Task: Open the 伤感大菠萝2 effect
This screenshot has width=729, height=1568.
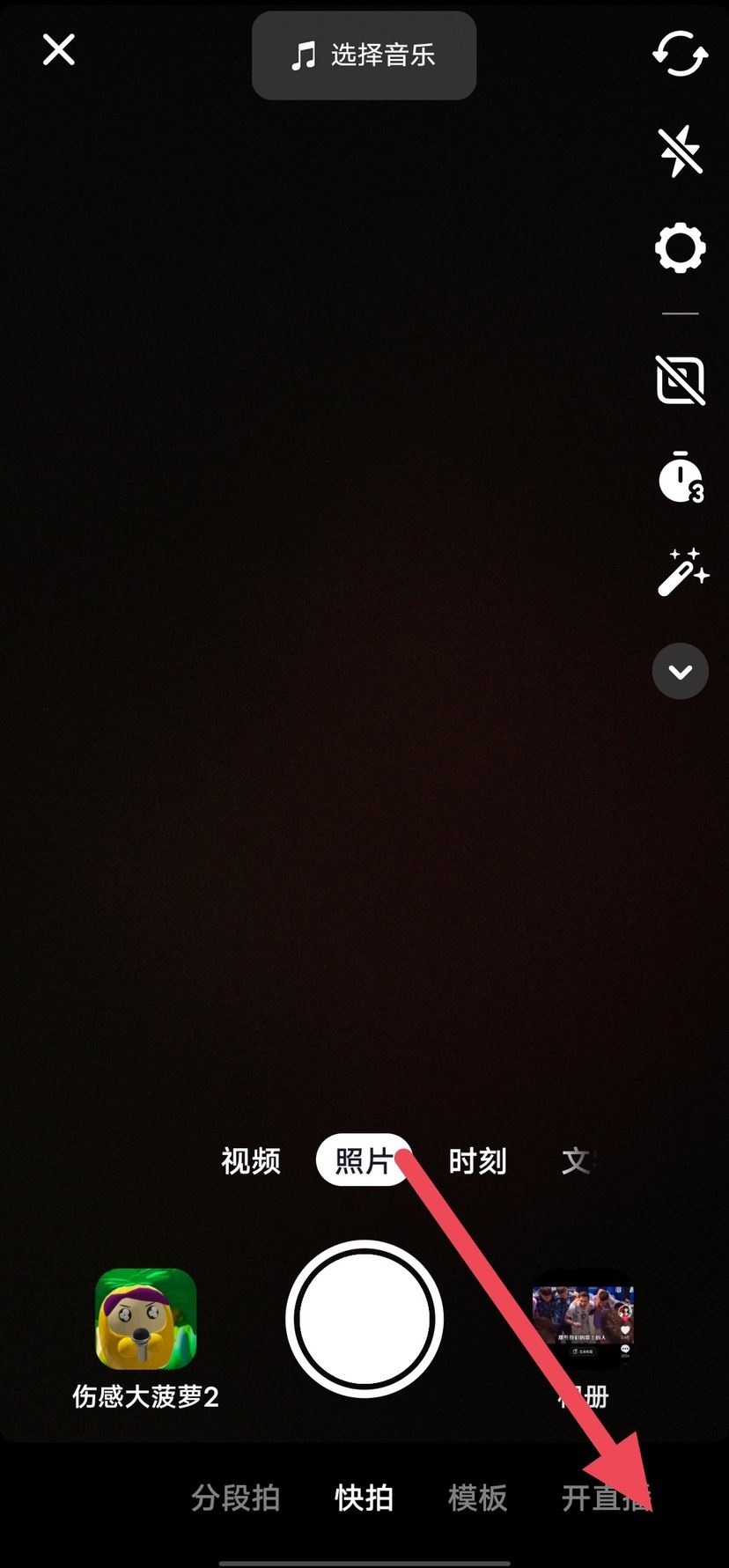Action: 145,1319
